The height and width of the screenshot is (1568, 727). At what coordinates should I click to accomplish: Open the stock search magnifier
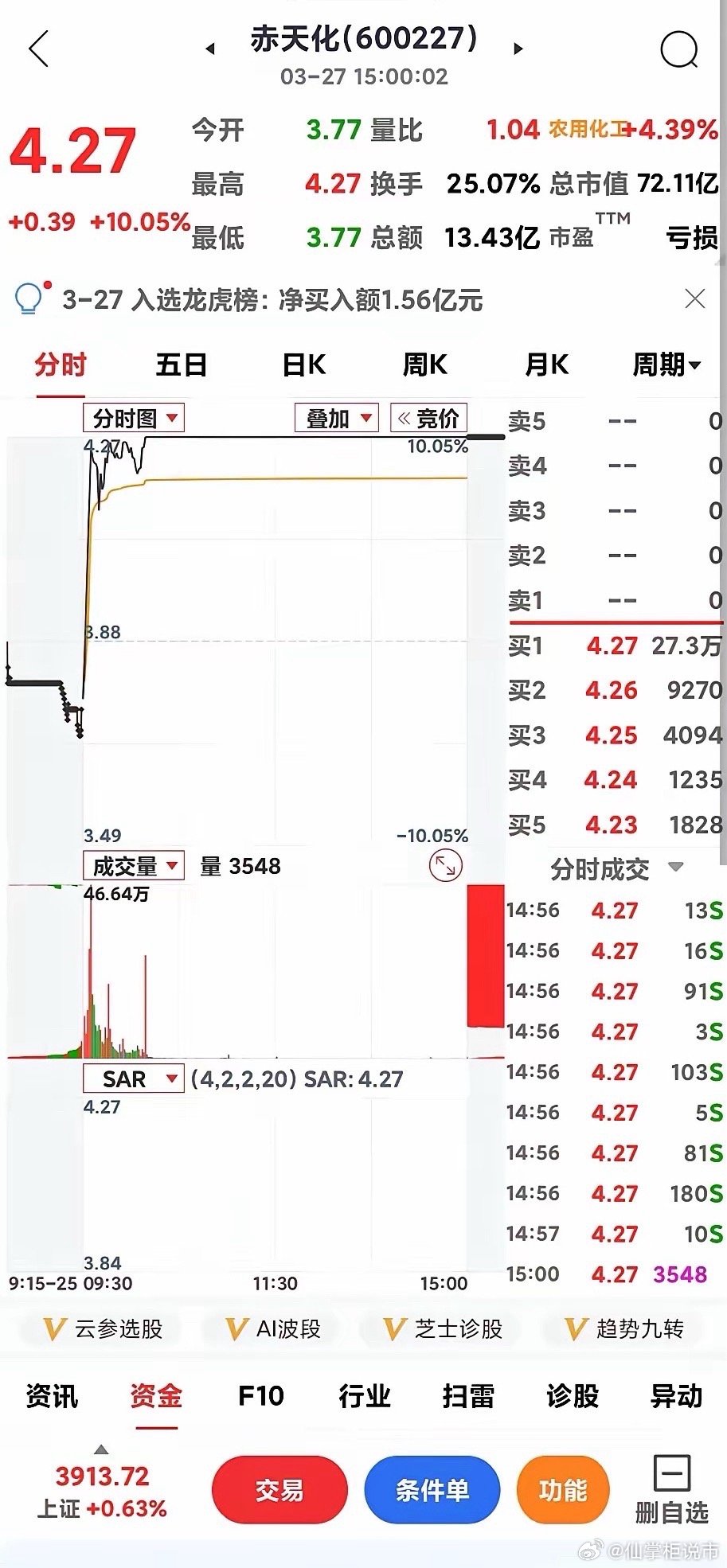point(681,48)
